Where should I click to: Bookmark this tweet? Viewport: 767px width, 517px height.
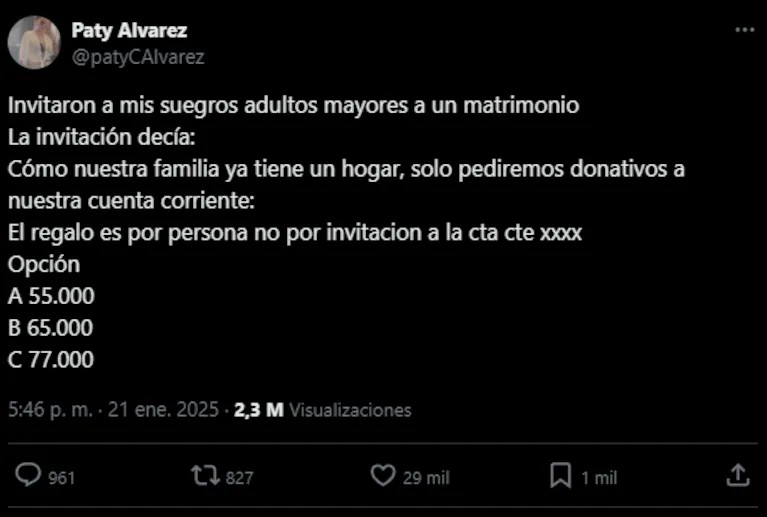point(561,476)
